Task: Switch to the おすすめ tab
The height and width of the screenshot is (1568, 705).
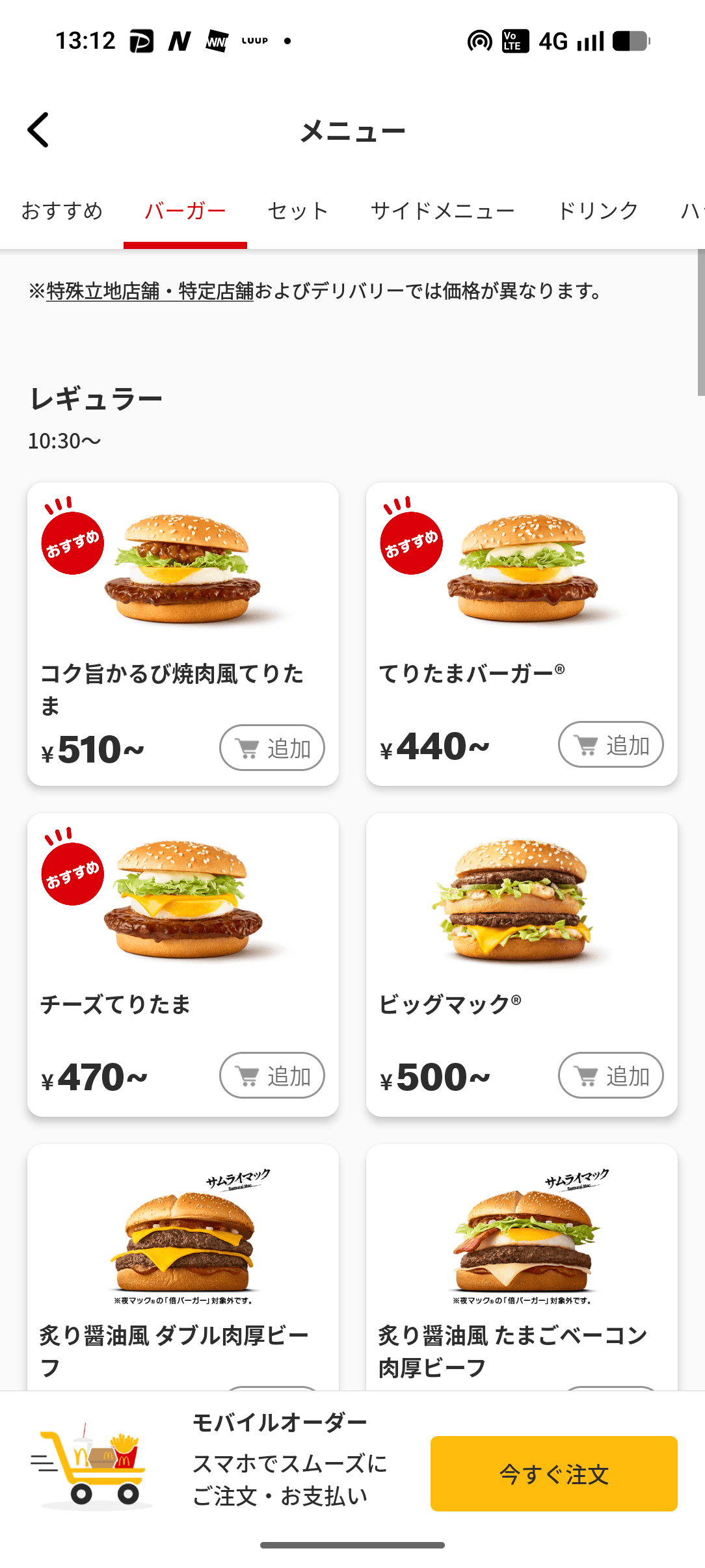Action: [62, 211]
